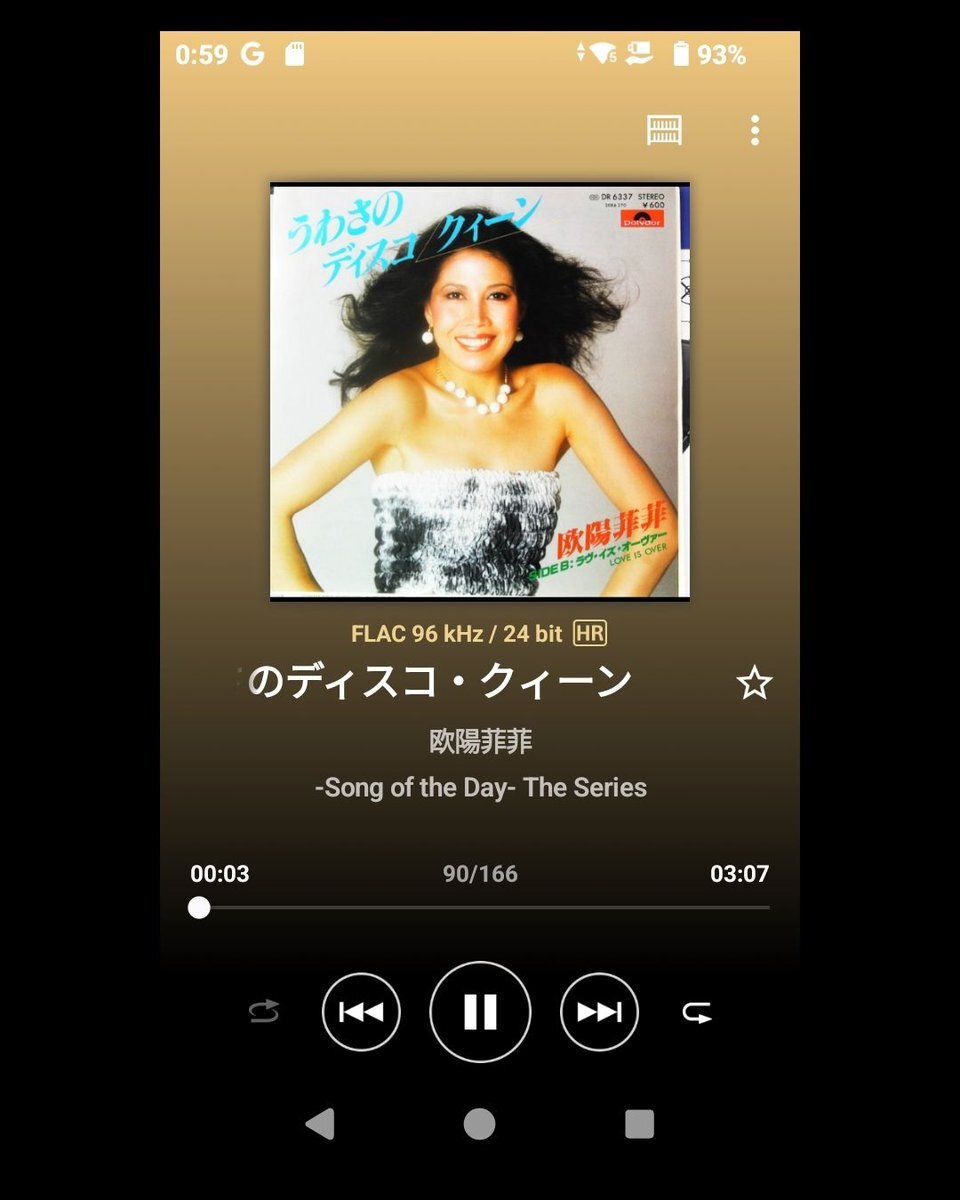Skip to the next track
Viewport: 960px width, 1200px height.
pos(599,1012)
